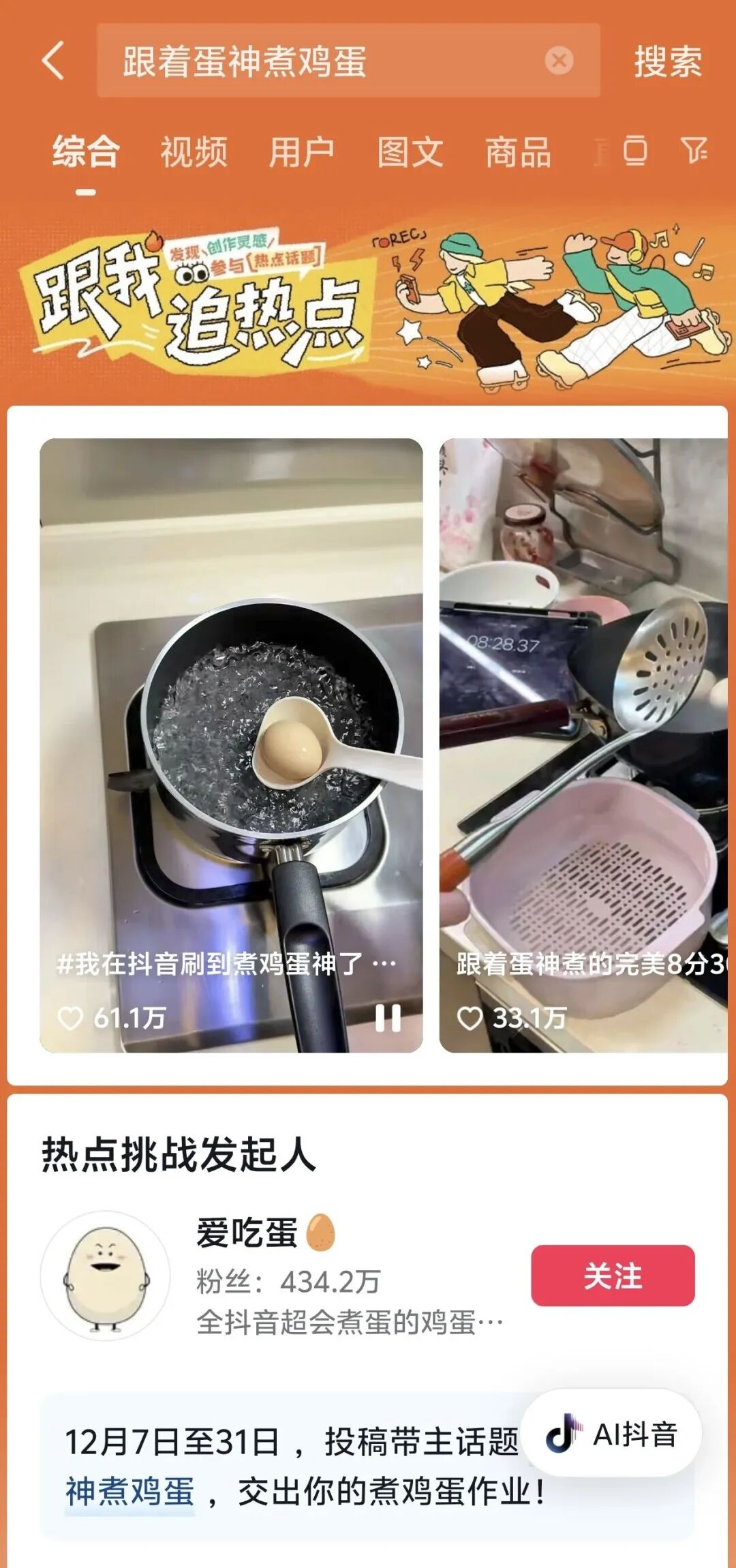Open the search filter icon
Viewport: 736px width, 1568px height.
(694, 149)
